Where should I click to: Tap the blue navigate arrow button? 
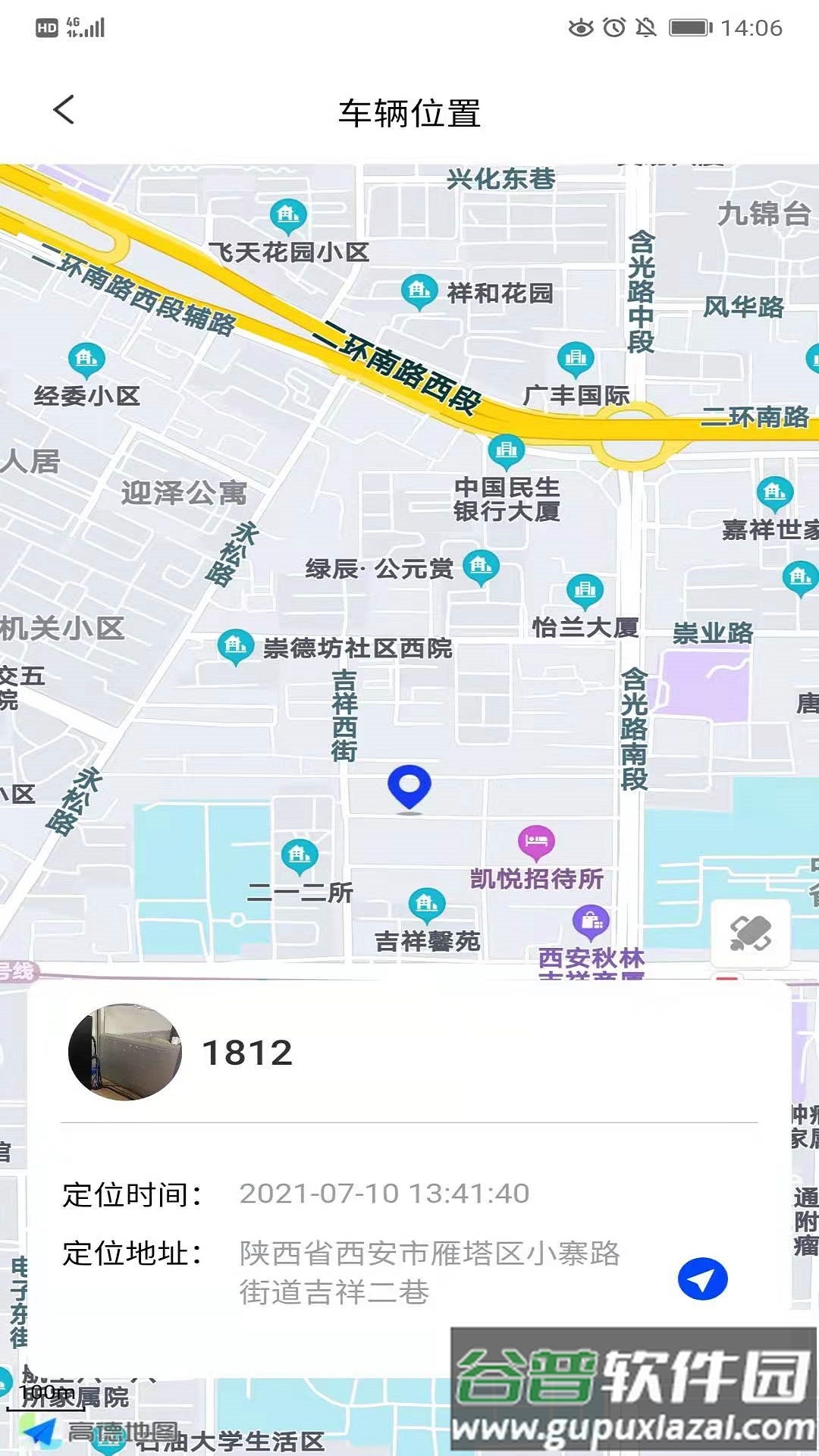702,1279
